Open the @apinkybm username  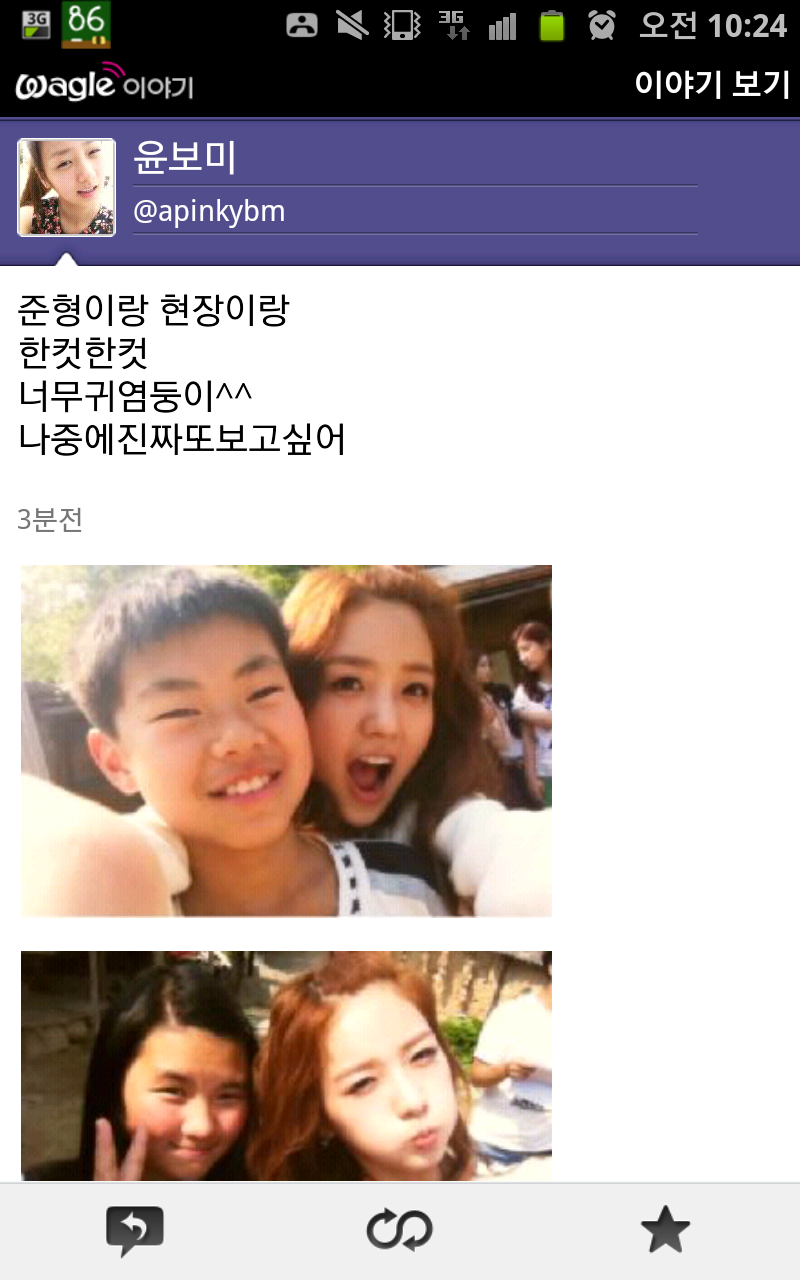pyautogui.click(x=209, y=211)
